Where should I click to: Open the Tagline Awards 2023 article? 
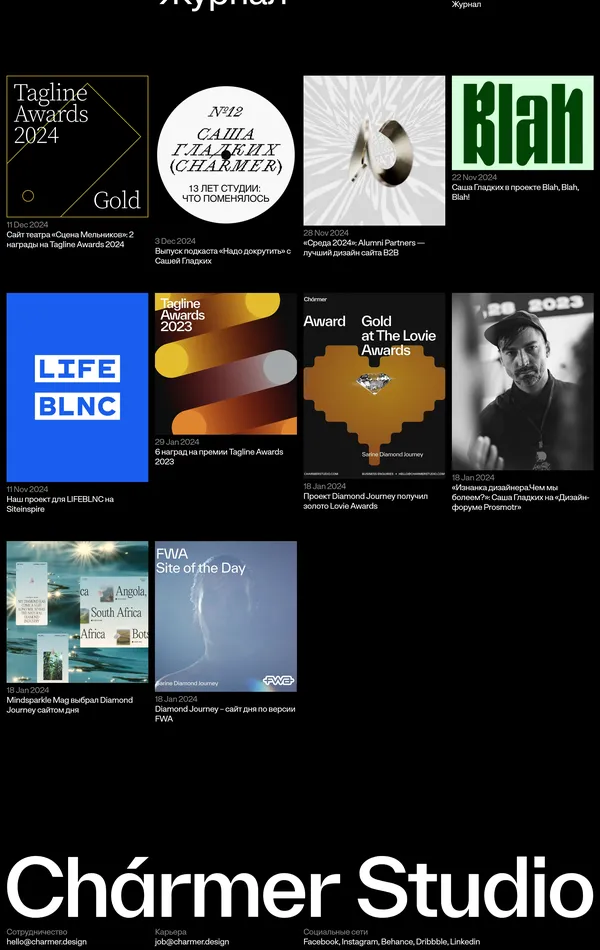226,364
